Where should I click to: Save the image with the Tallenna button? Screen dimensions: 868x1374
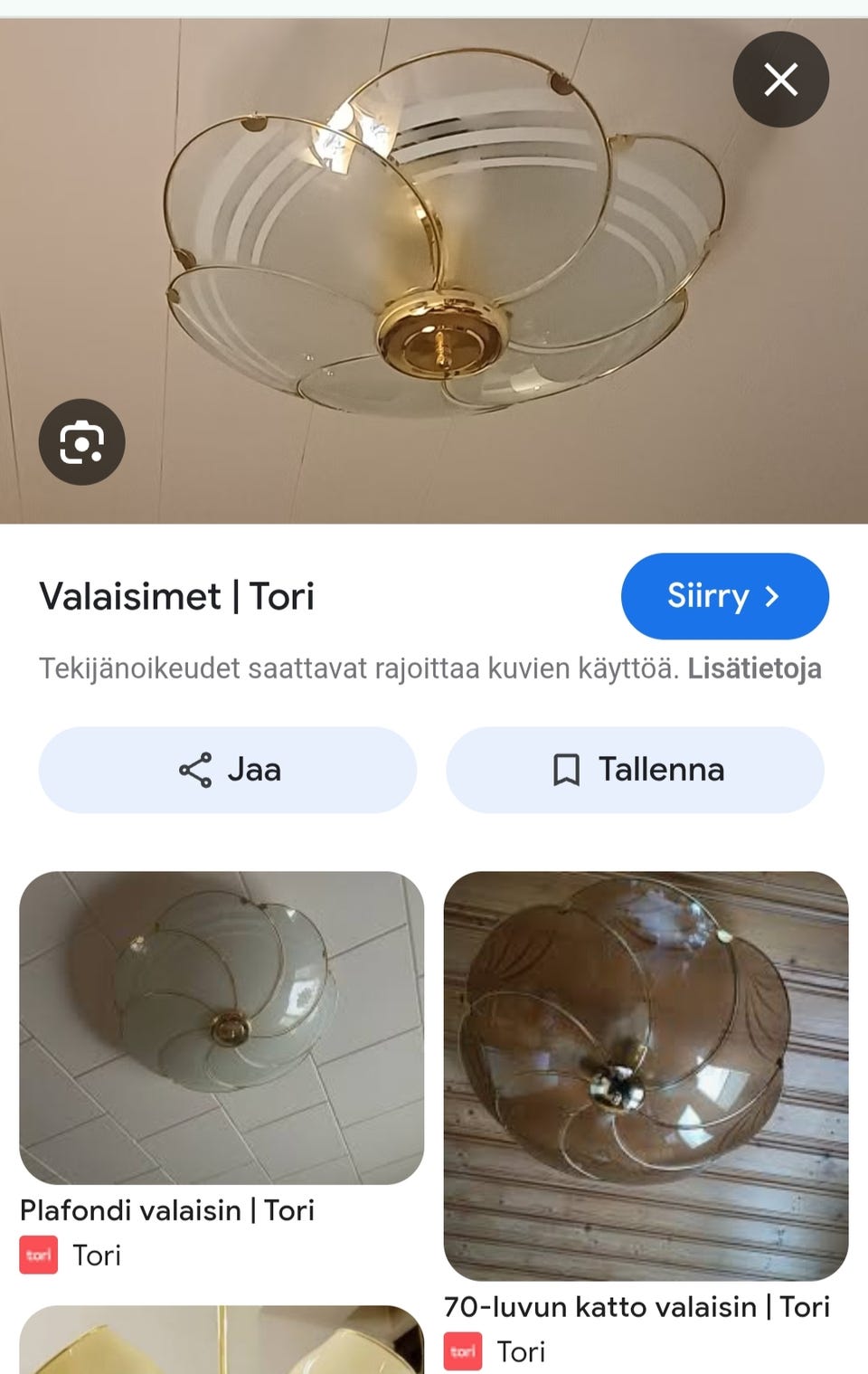pyautogui.click(x=636, y=769)
